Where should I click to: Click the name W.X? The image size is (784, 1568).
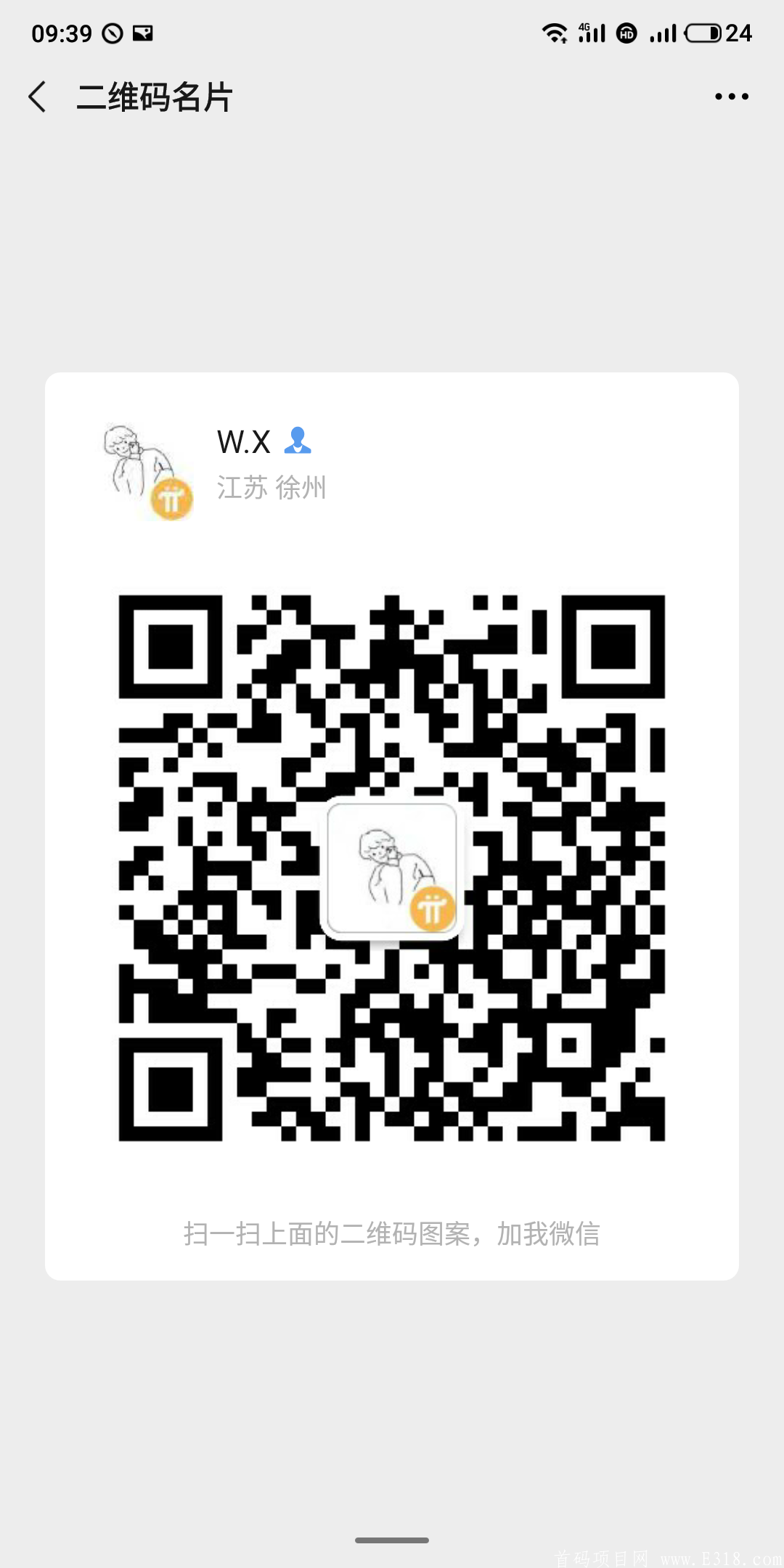(242, 440)
